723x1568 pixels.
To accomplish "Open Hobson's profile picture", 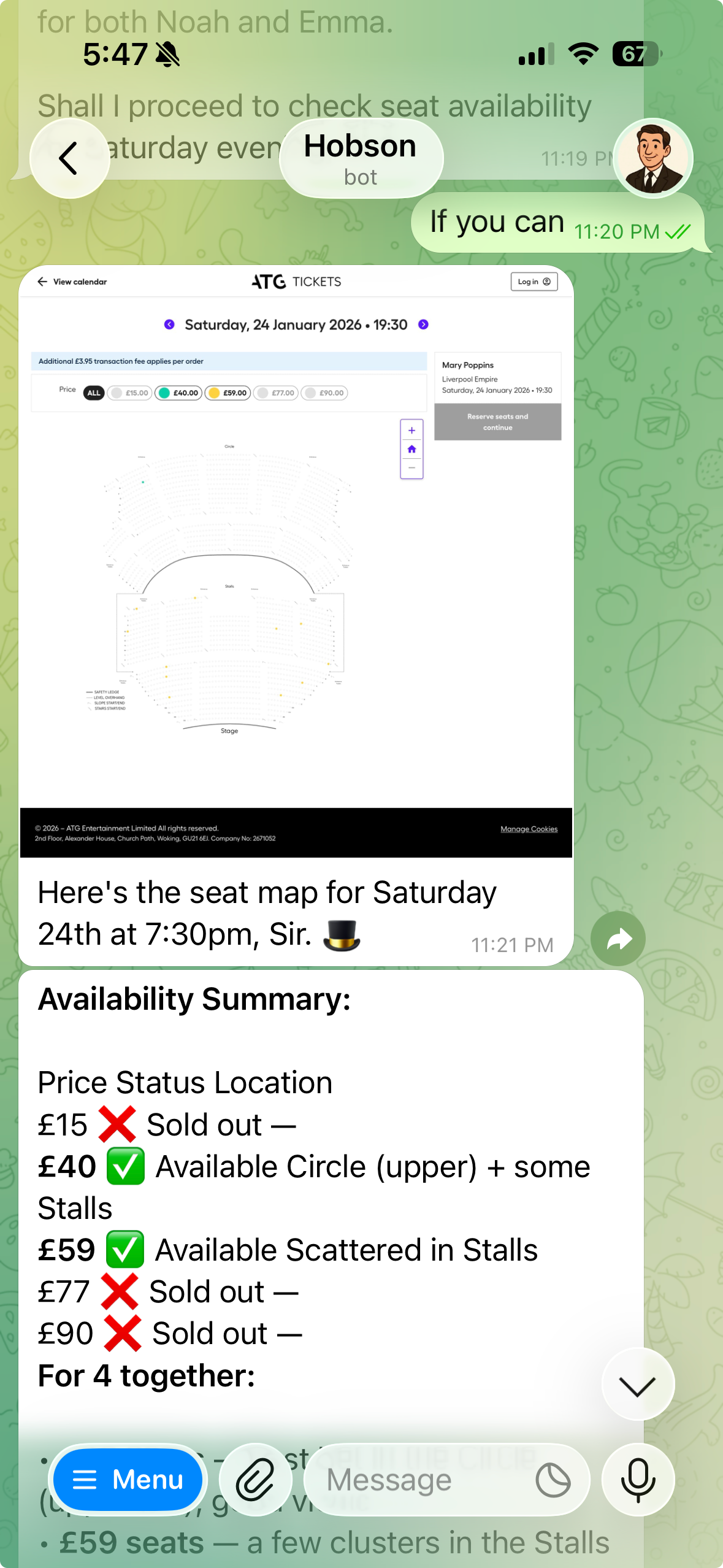I will (x=652, y=158).
